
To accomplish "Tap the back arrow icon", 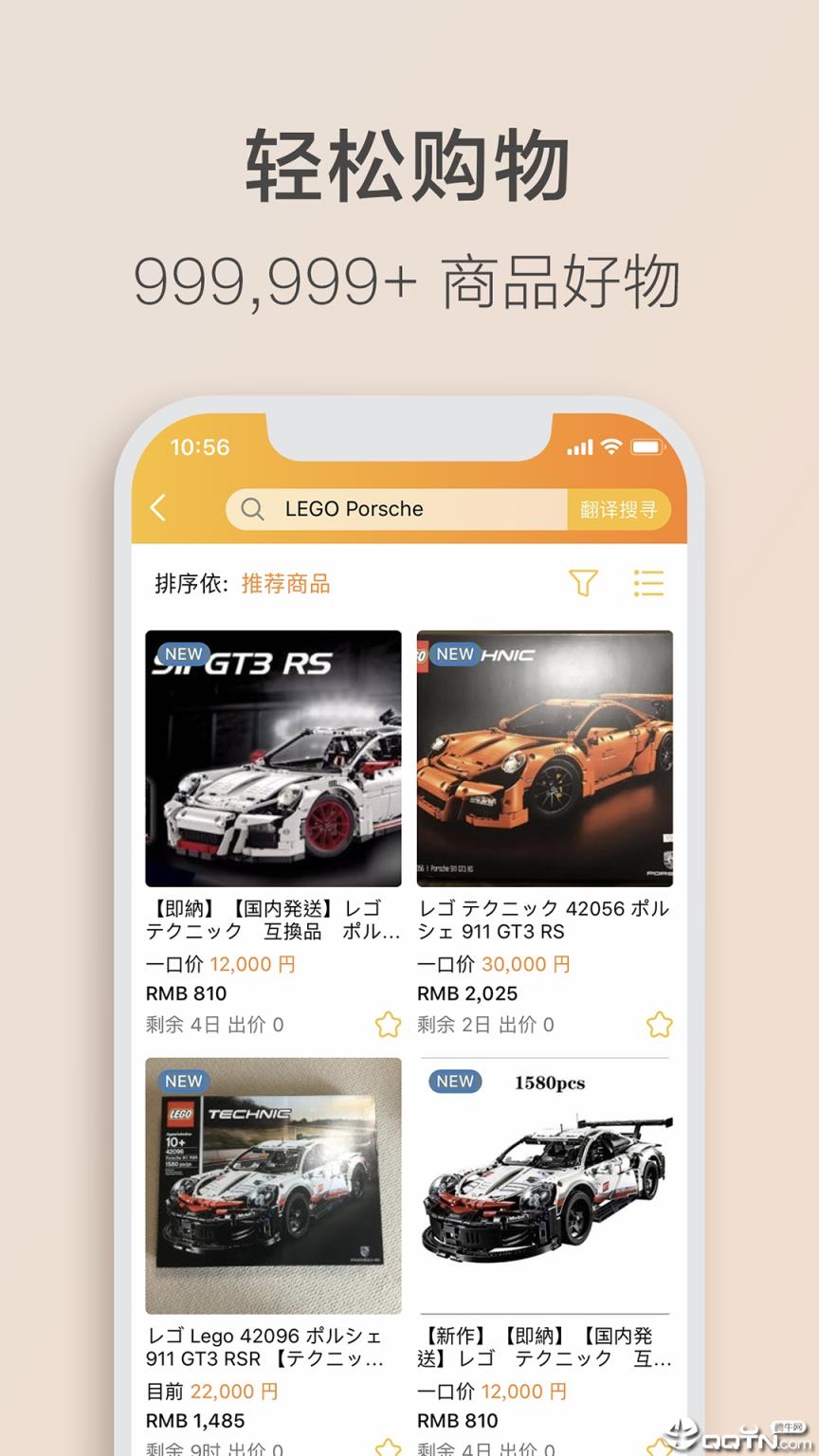I will point(159,509).
